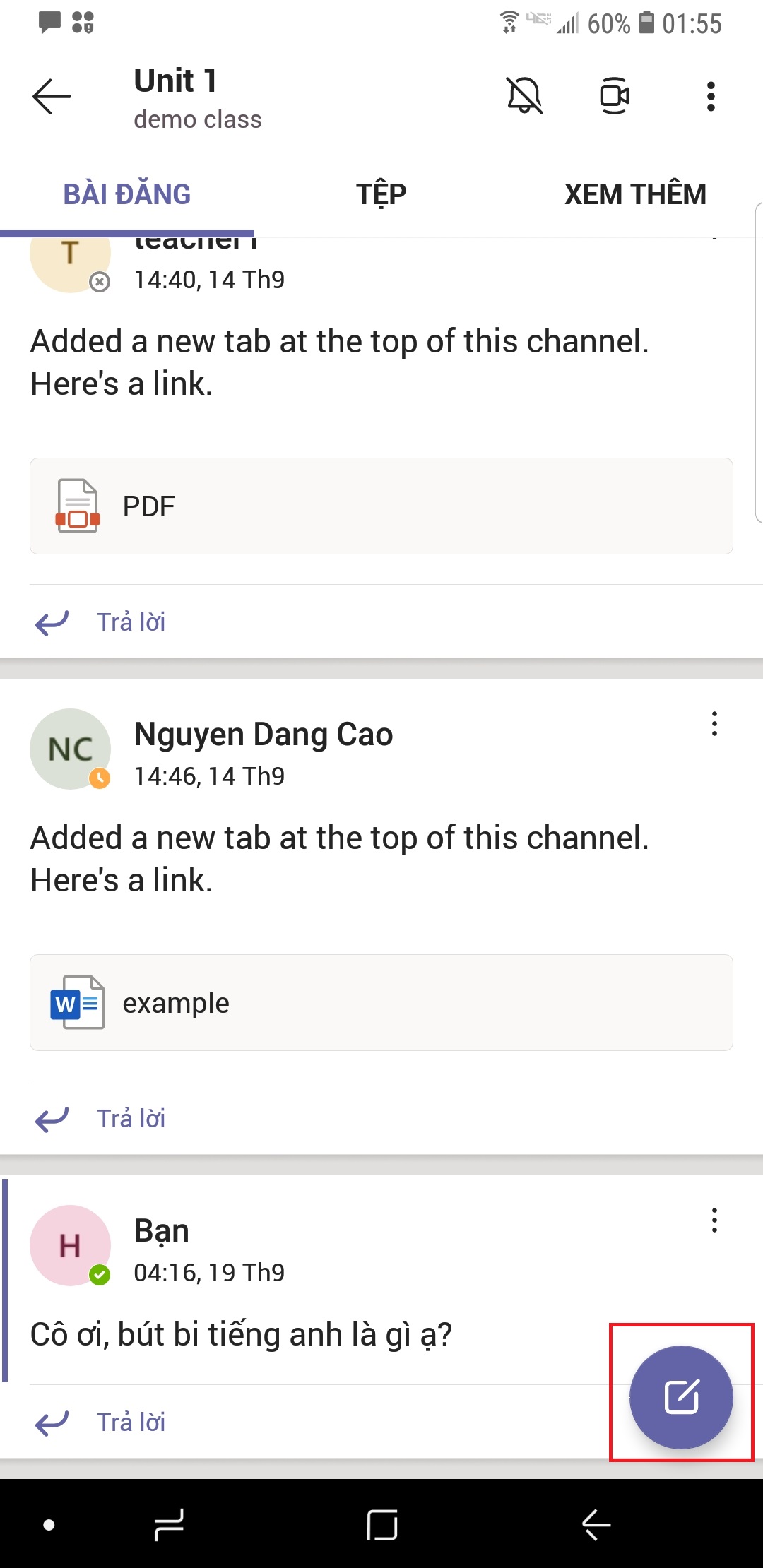Image resolution: width=763 pixels, height=1568 pixels.
Task: Open options for your own post
Action: click(714, 1220)
